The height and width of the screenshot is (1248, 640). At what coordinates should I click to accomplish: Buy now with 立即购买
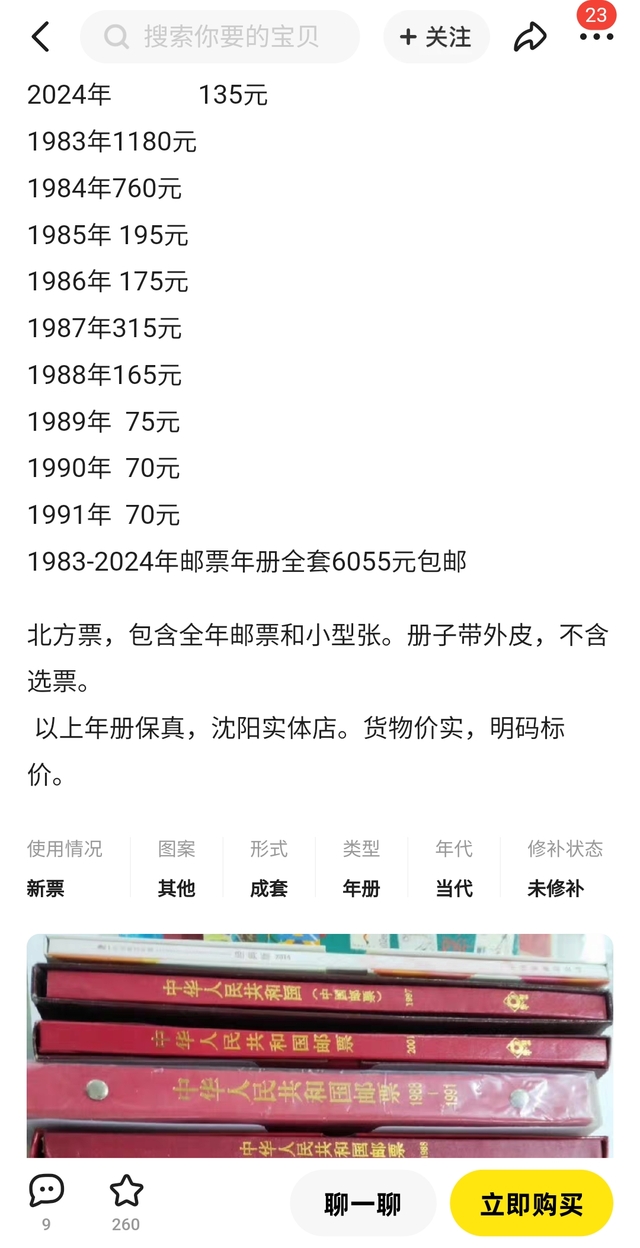coord(531,1204)
